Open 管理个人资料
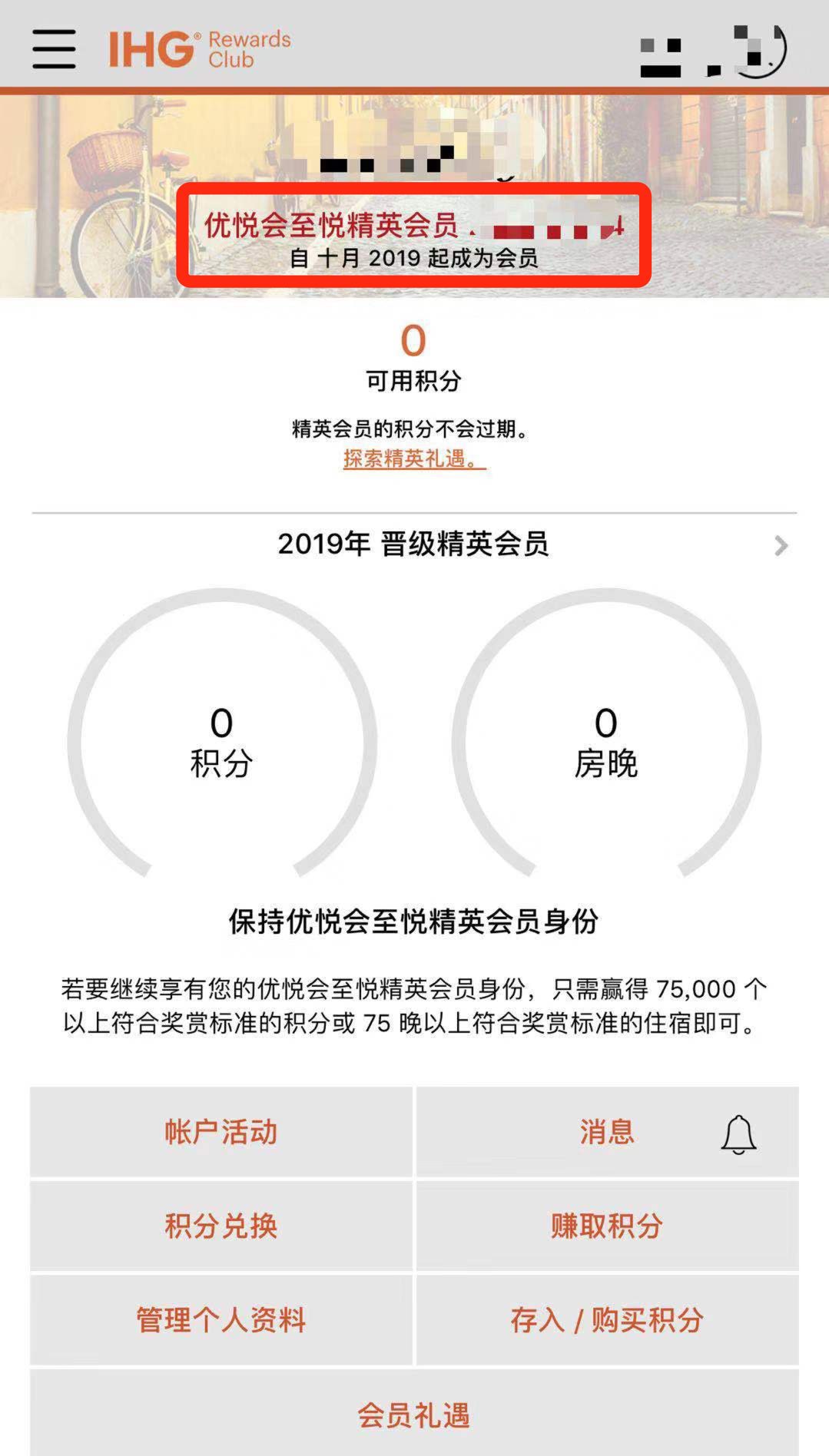 coord(221,1320)
